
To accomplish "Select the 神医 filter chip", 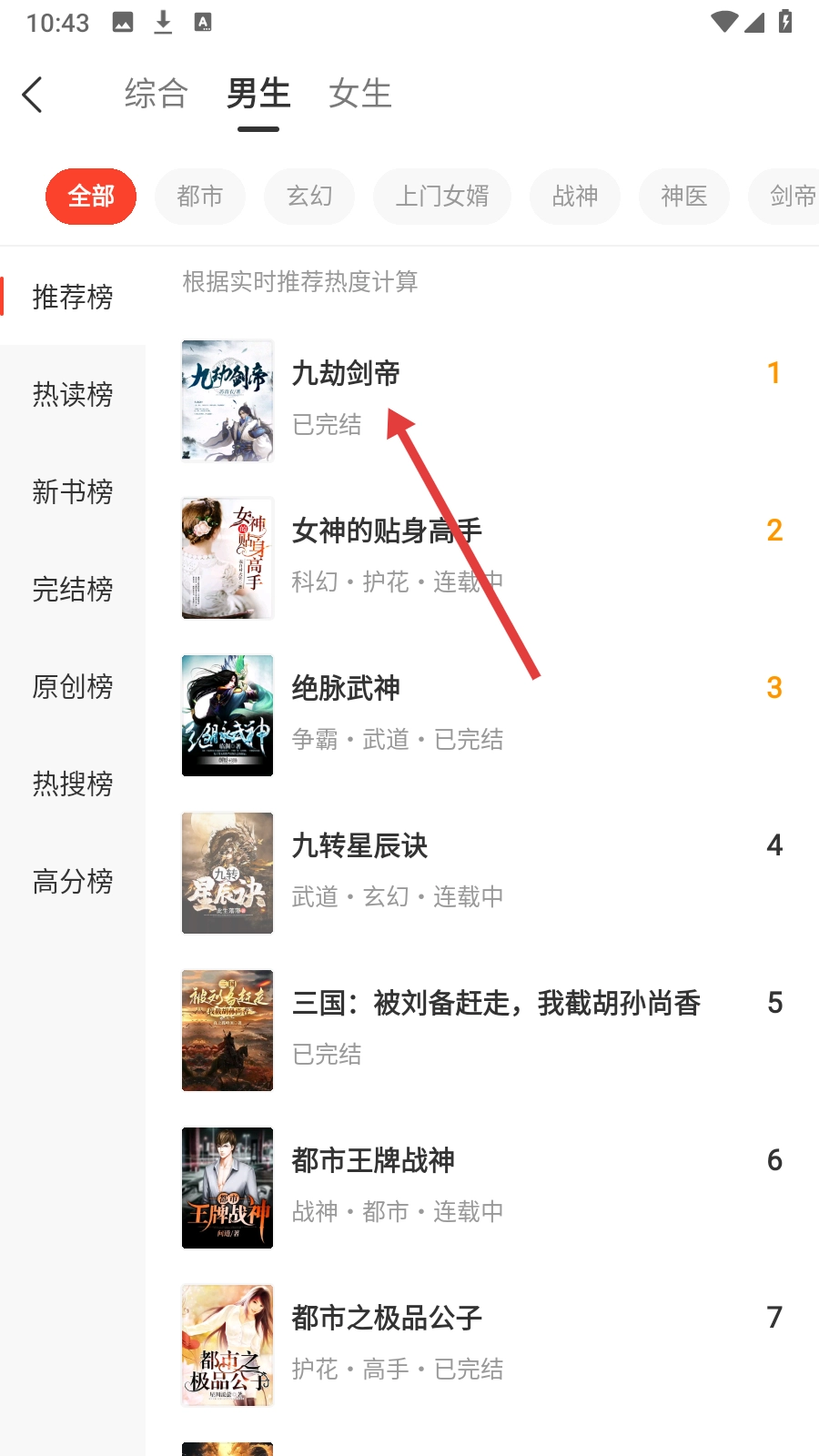I will click(x=684, y=196).
